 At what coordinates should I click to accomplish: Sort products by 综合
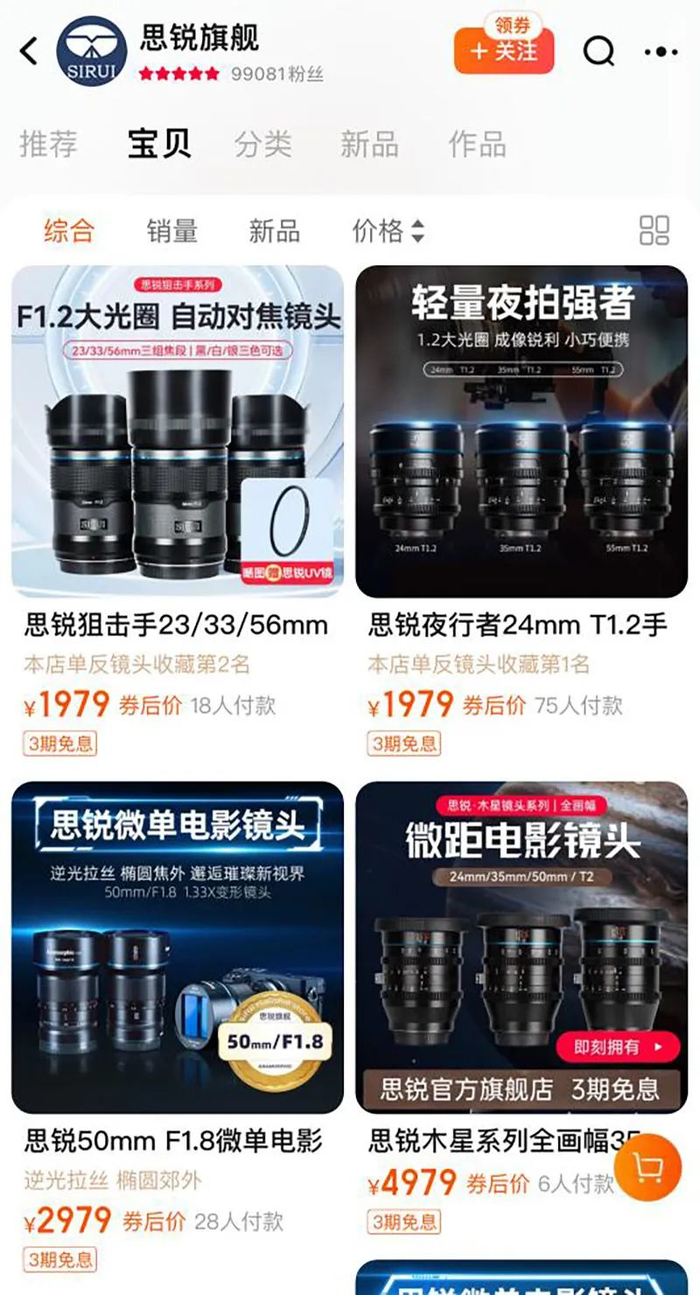(x=69, y=231)
